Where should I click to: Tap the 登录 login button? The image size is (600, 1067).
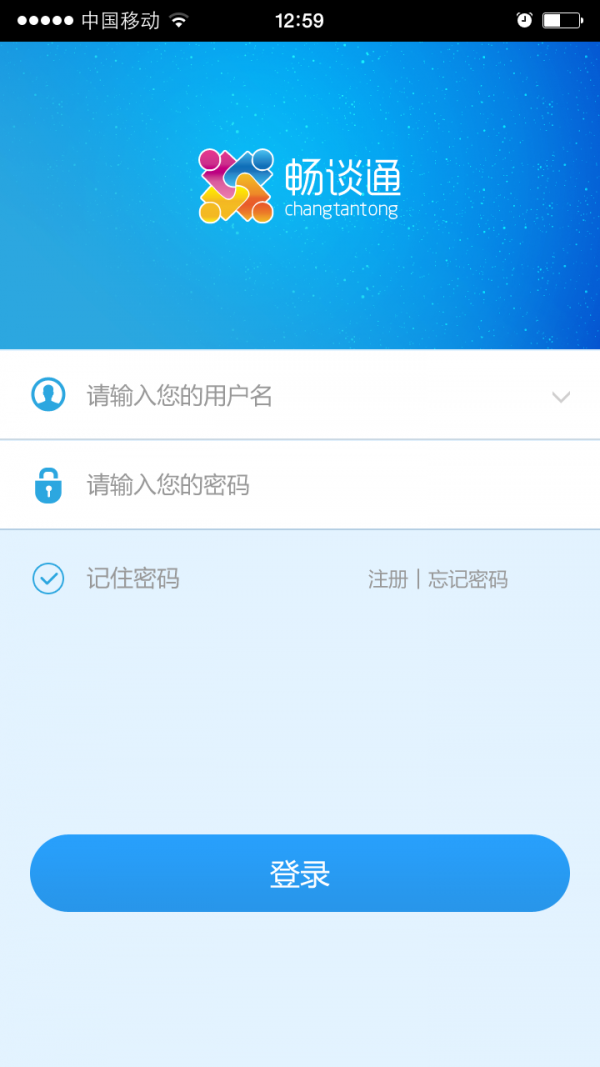coord(300,873)
